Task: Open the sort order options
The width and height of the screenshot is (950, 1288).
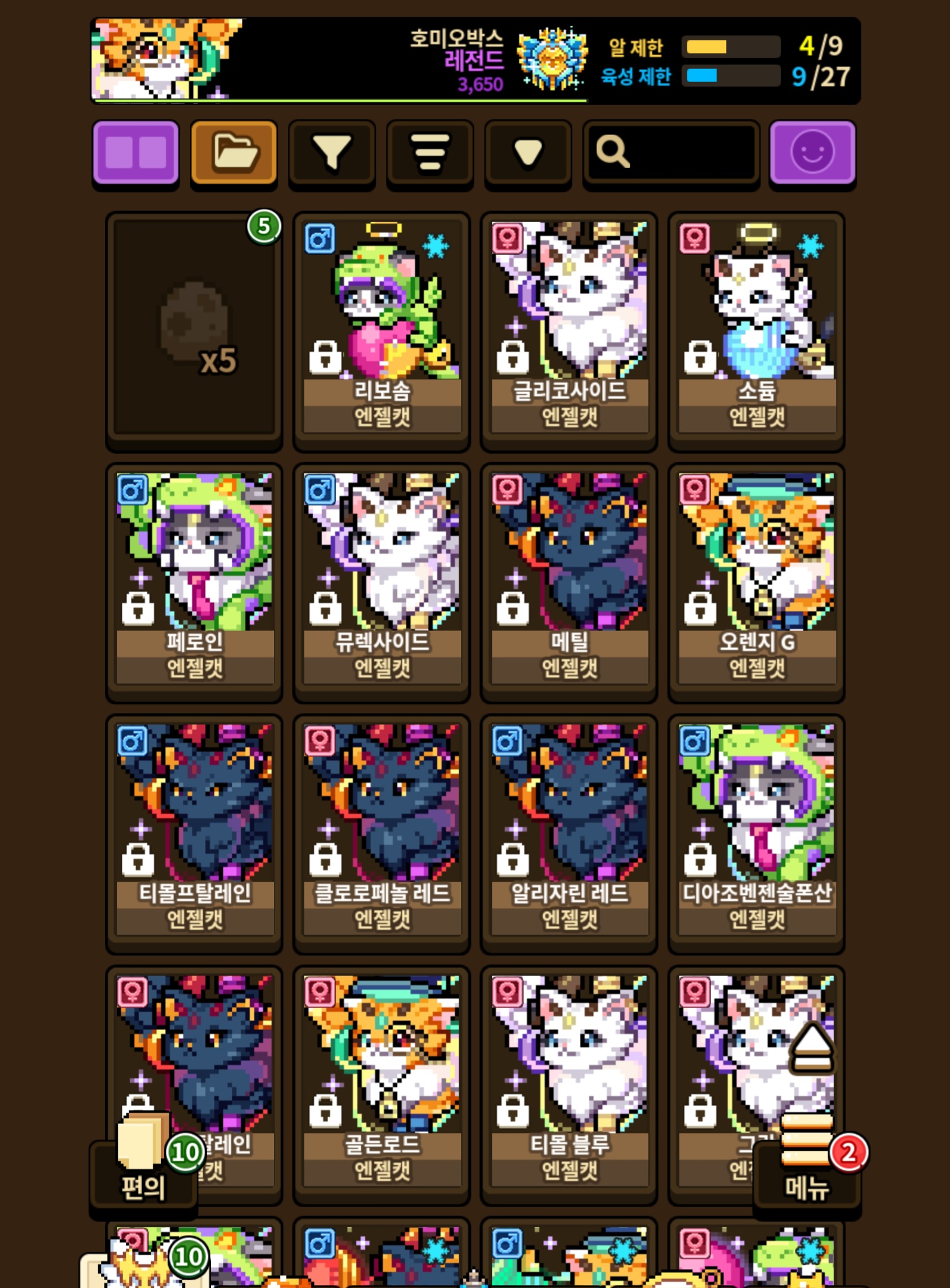Action: (430, 153)
